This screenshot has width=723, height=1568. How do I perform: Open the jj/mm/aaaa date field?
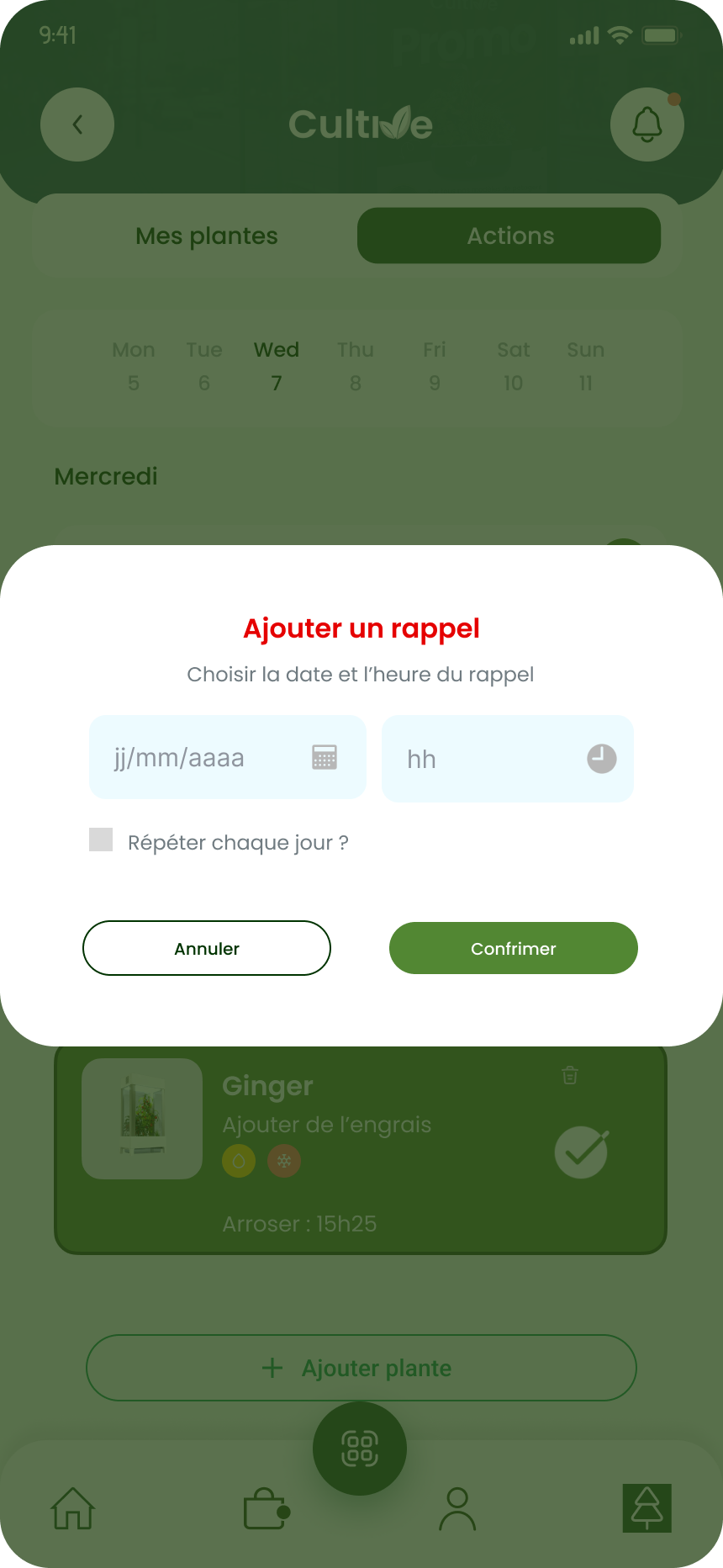tap(202, 757)
